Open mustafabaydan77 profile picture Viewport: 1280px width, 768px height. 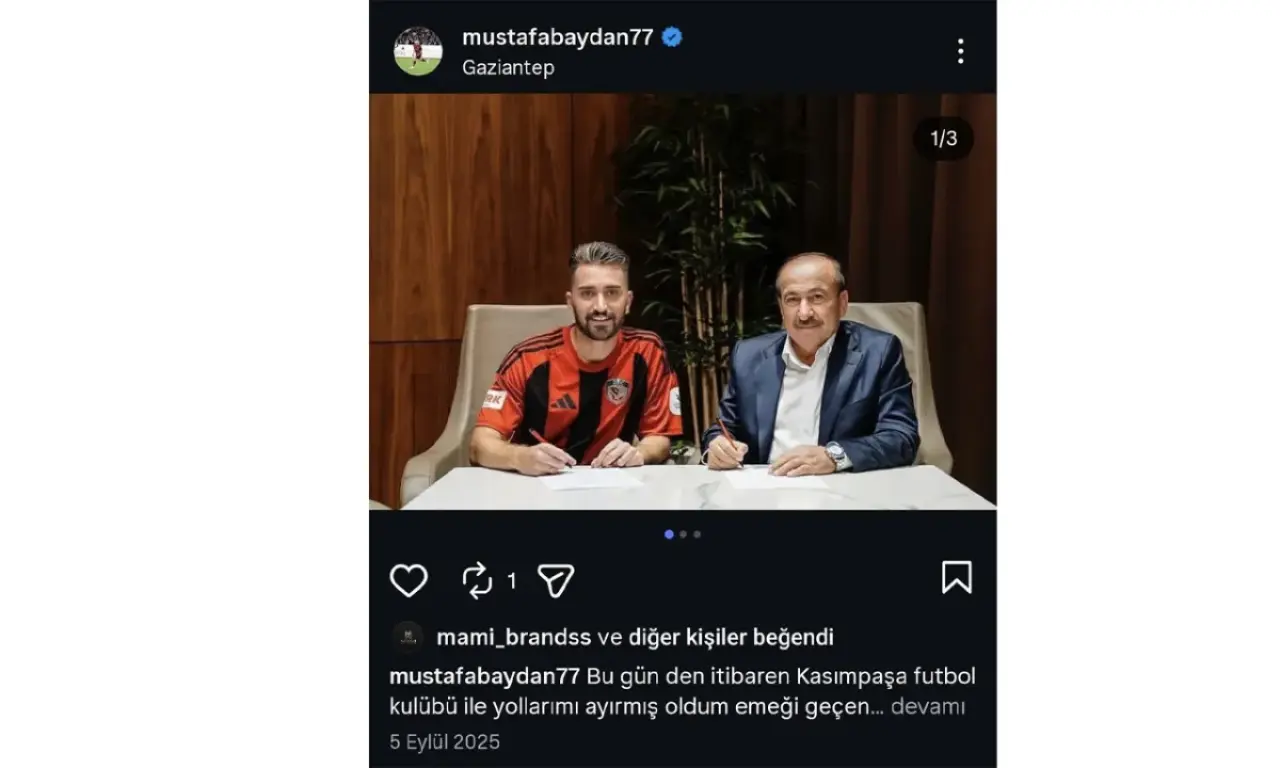418,51
